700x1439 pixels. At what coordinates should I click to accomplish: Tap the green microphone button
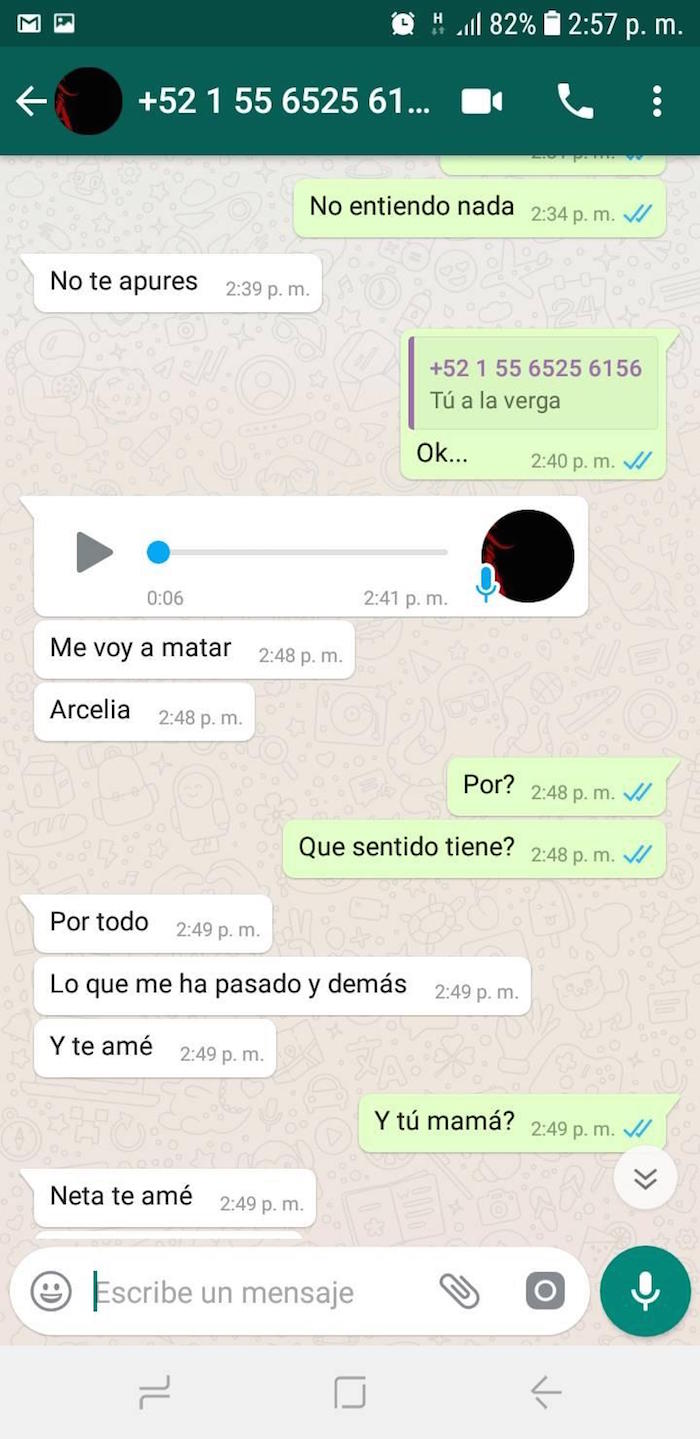click(645, 1291)
